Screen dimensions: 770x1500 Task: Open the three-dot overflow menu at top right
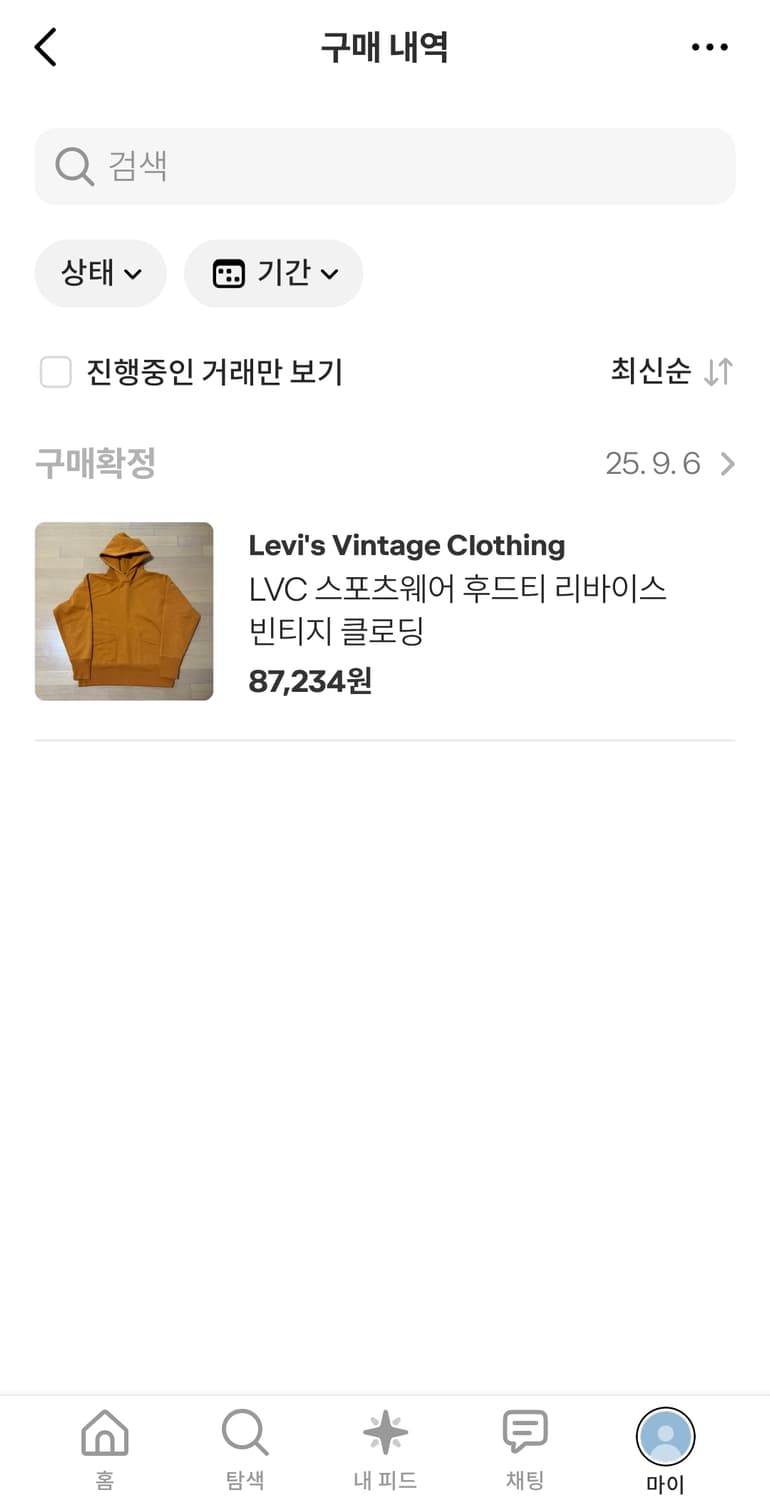[x=709, y=46]
